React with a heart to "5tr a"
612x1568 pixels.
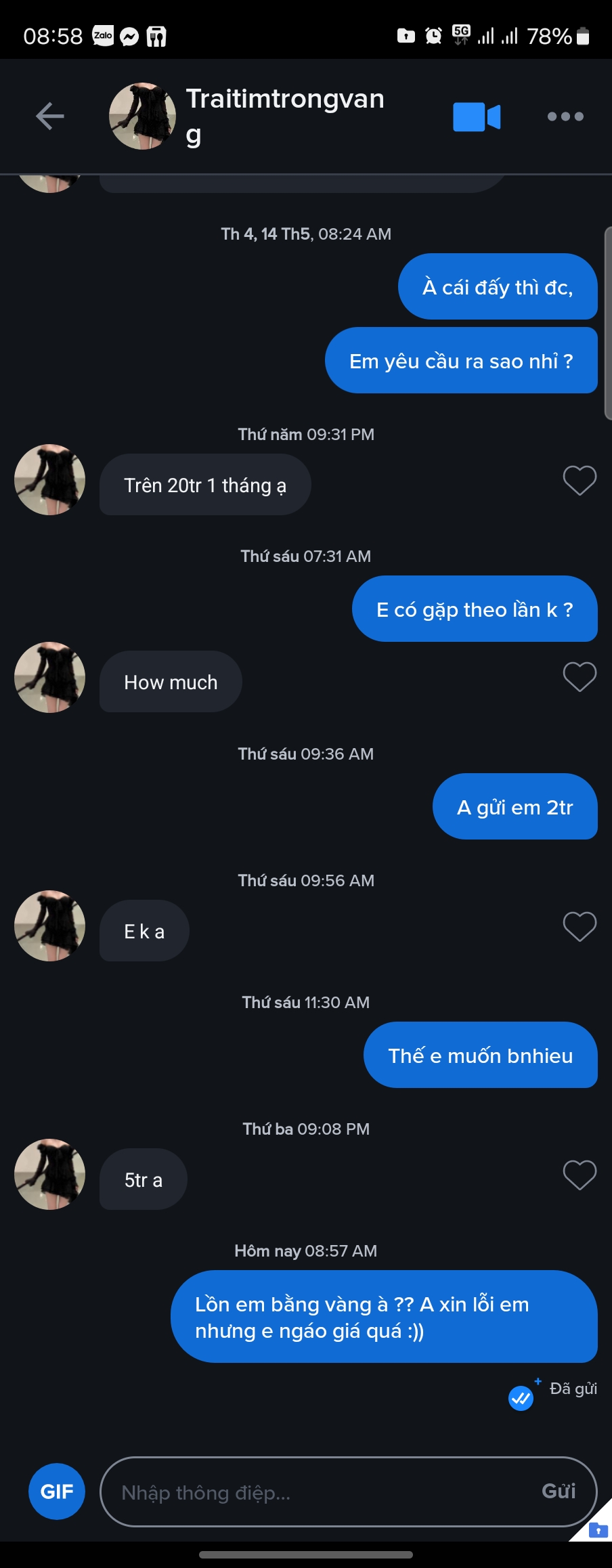click(580, 1175)
